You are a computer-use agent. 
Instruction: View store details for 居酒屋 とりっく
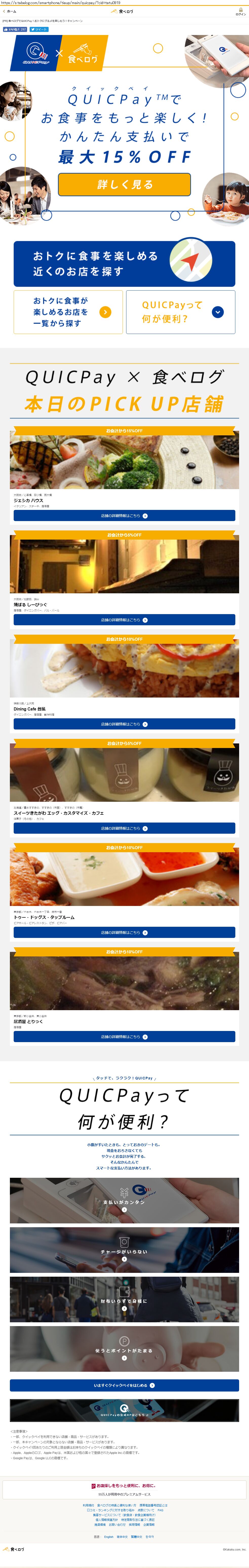[124, 1036]
